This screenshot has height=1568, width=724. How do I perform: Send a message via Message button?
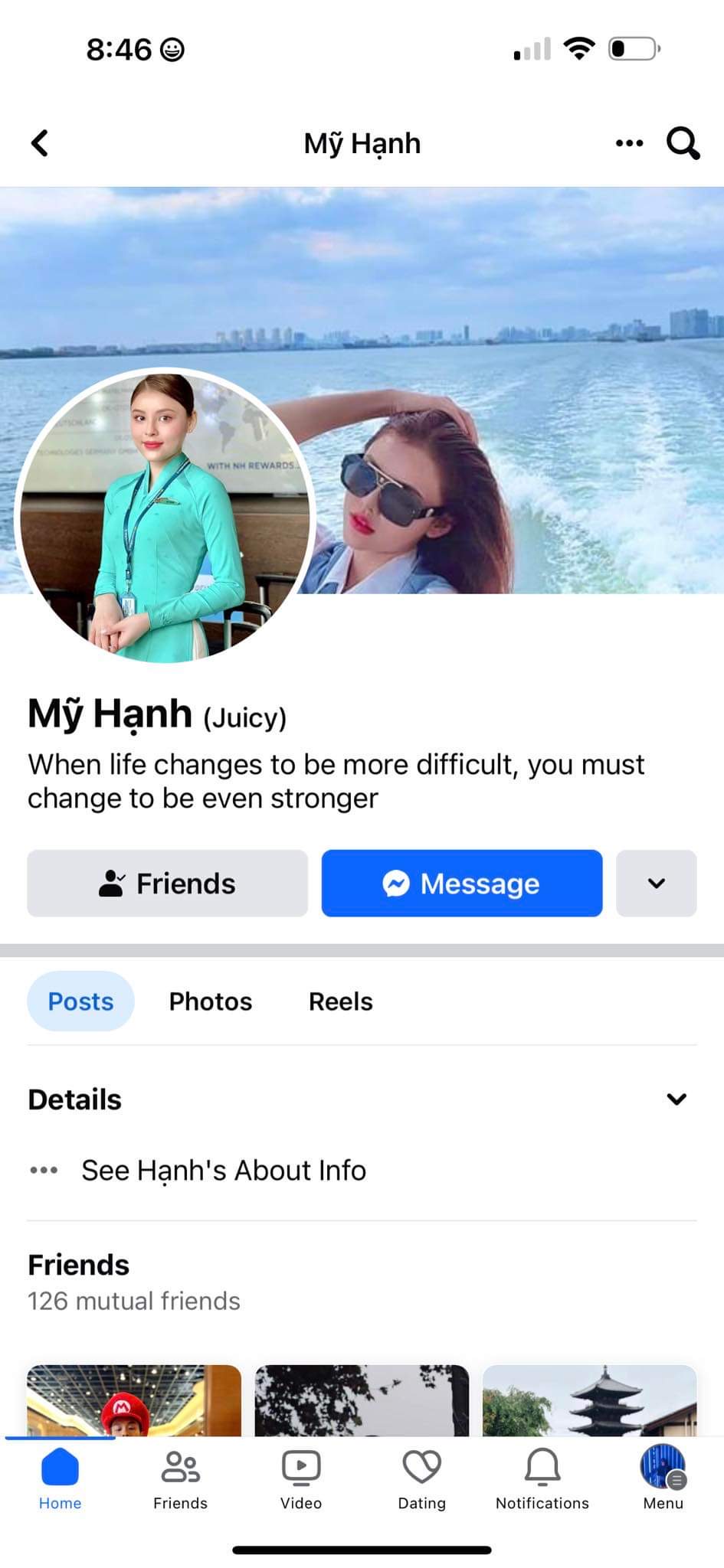(461, 884)
